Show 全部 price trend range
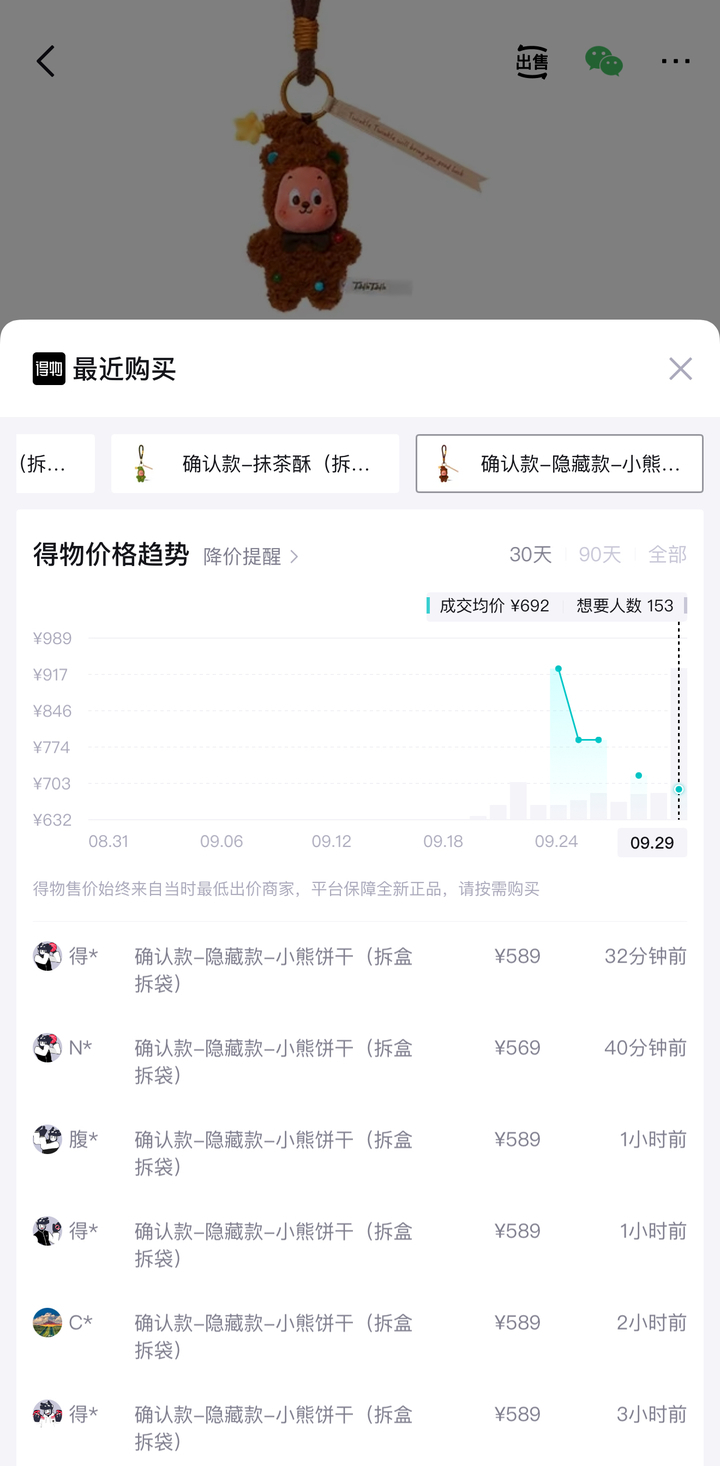This screenshot has width=720, height=1466. click(667, 554)
